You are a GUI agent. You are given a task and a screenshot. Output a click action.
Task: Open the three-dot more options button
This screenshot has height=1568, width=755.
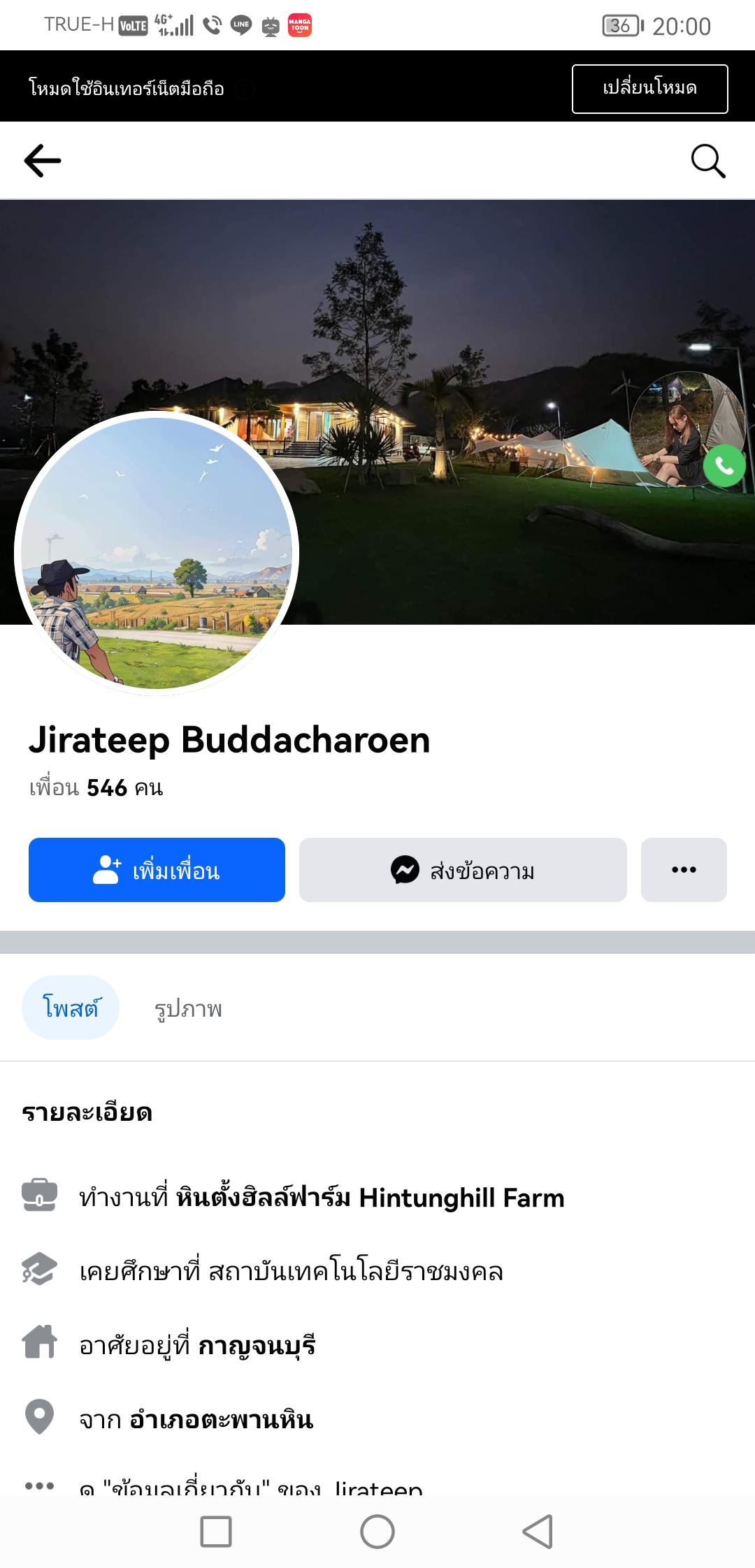pos(684,870)
